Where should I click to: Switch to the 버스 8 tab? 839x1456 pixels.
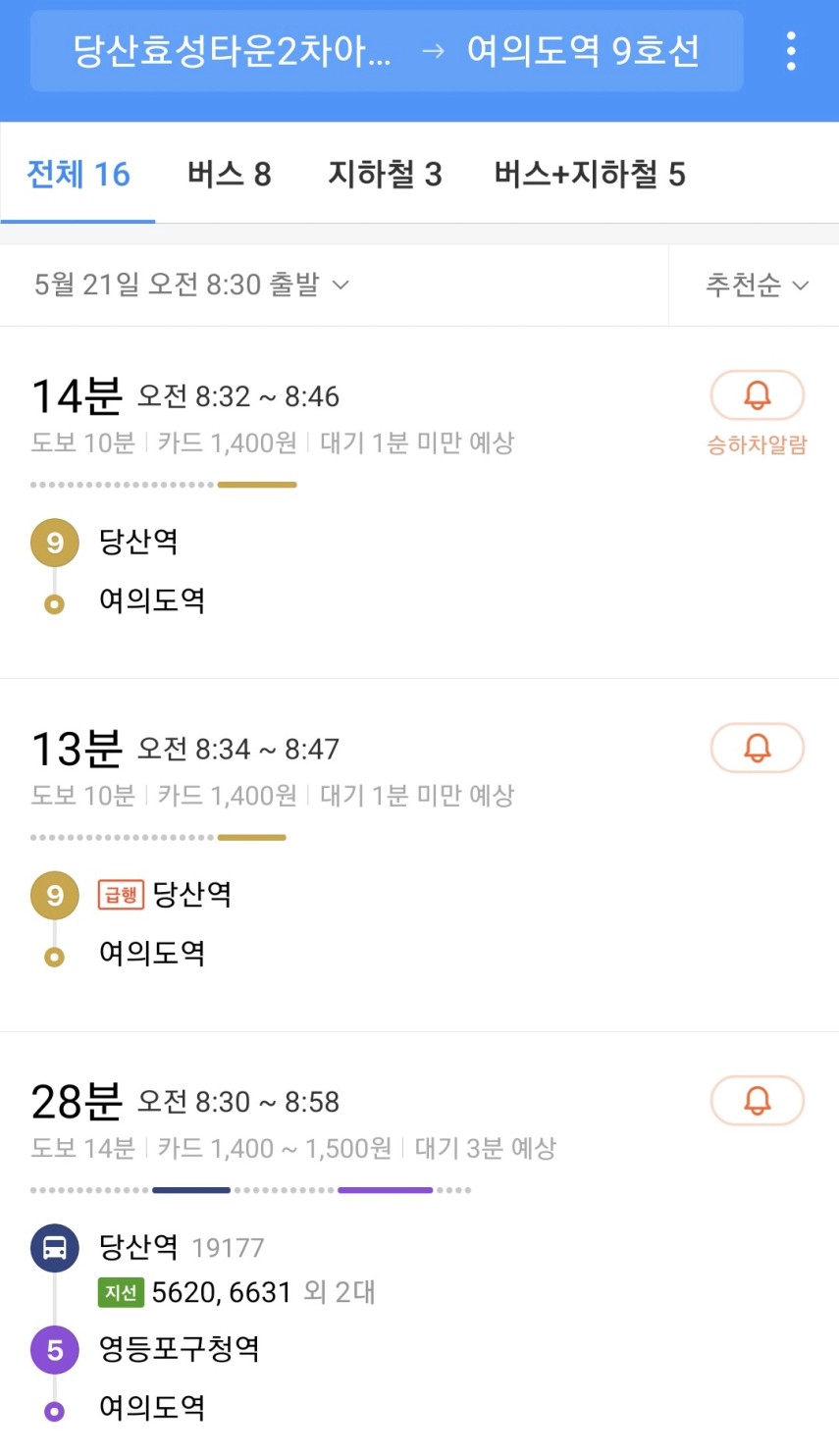pos(229,175)
